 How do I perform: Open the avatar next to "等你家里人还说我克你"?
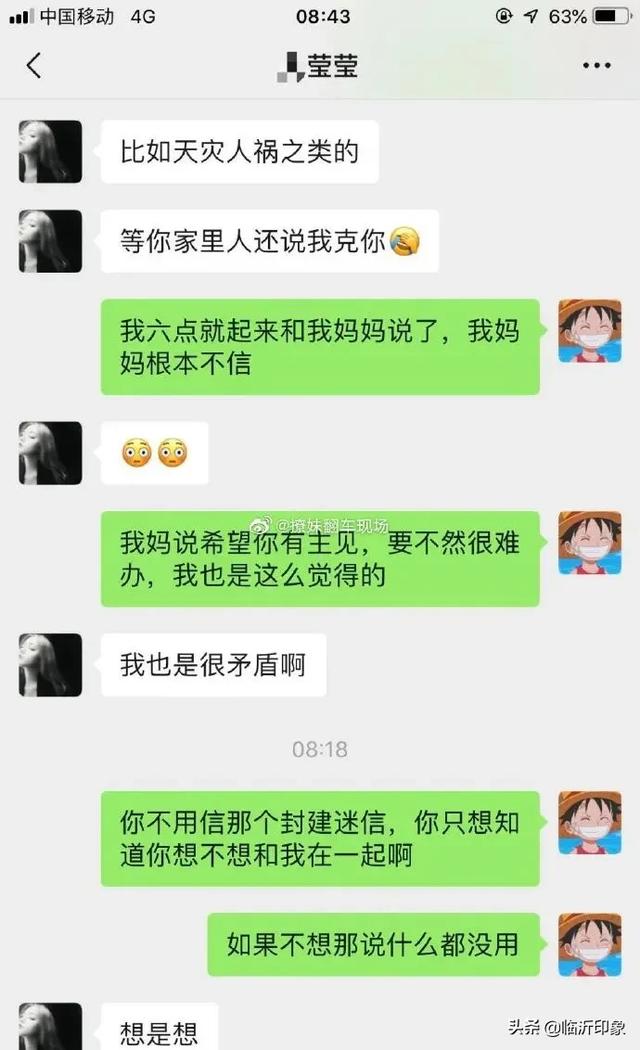(x=50, y=241)
